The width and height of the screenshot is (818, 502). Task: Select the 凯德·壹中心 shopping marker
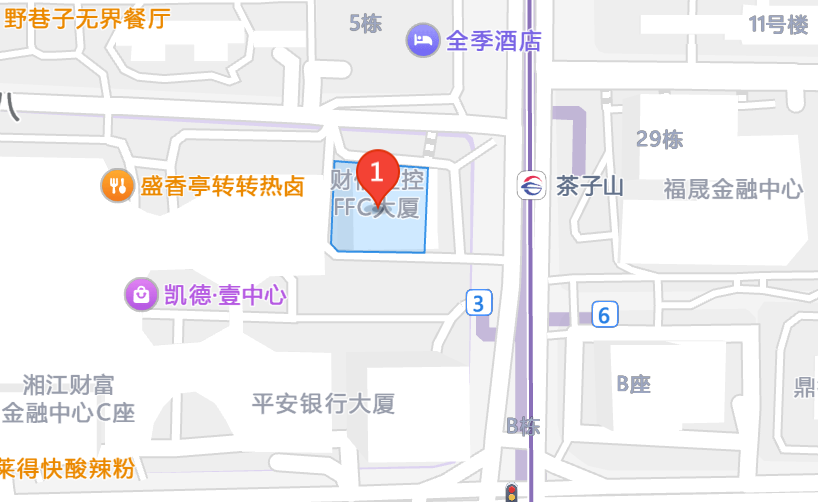click(x=140, y=294)
